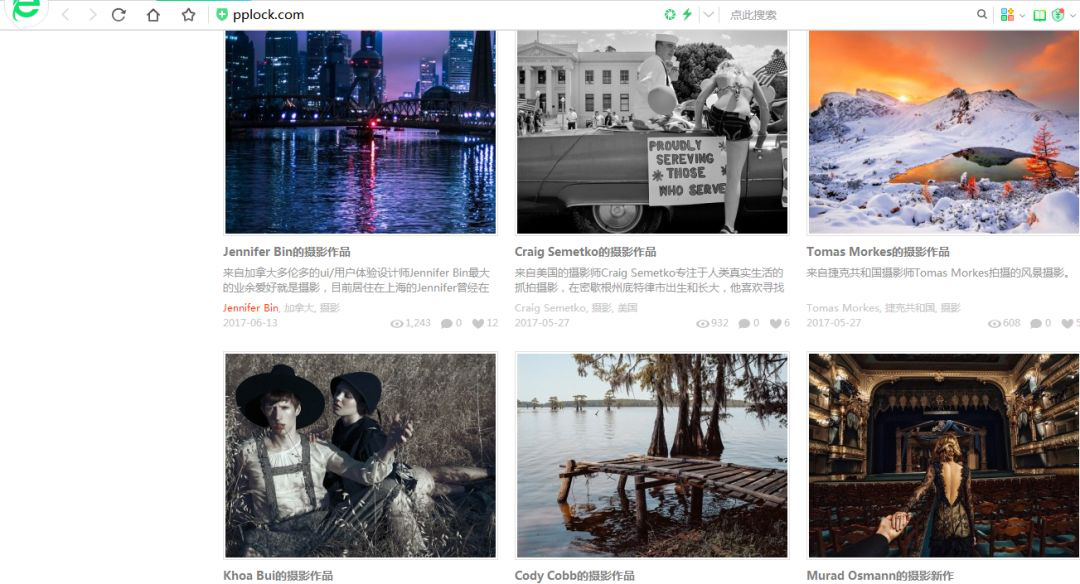Screen dimensions: 1080x584
Task: Select the red Jennifer Bin tag
Action: click(x=250, y=308)
